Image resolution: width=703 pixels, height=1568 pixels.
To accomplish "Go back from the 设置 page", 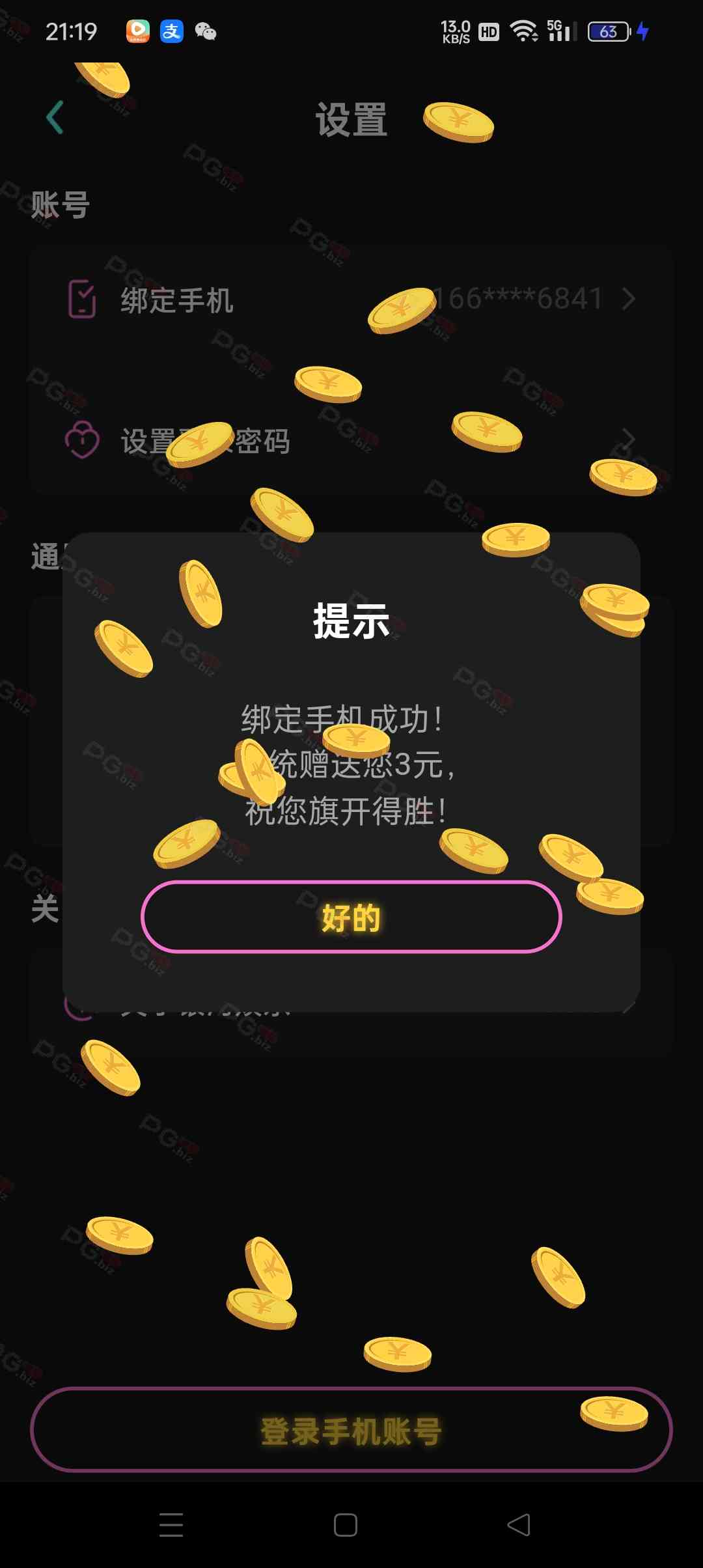I will [55, 118].
